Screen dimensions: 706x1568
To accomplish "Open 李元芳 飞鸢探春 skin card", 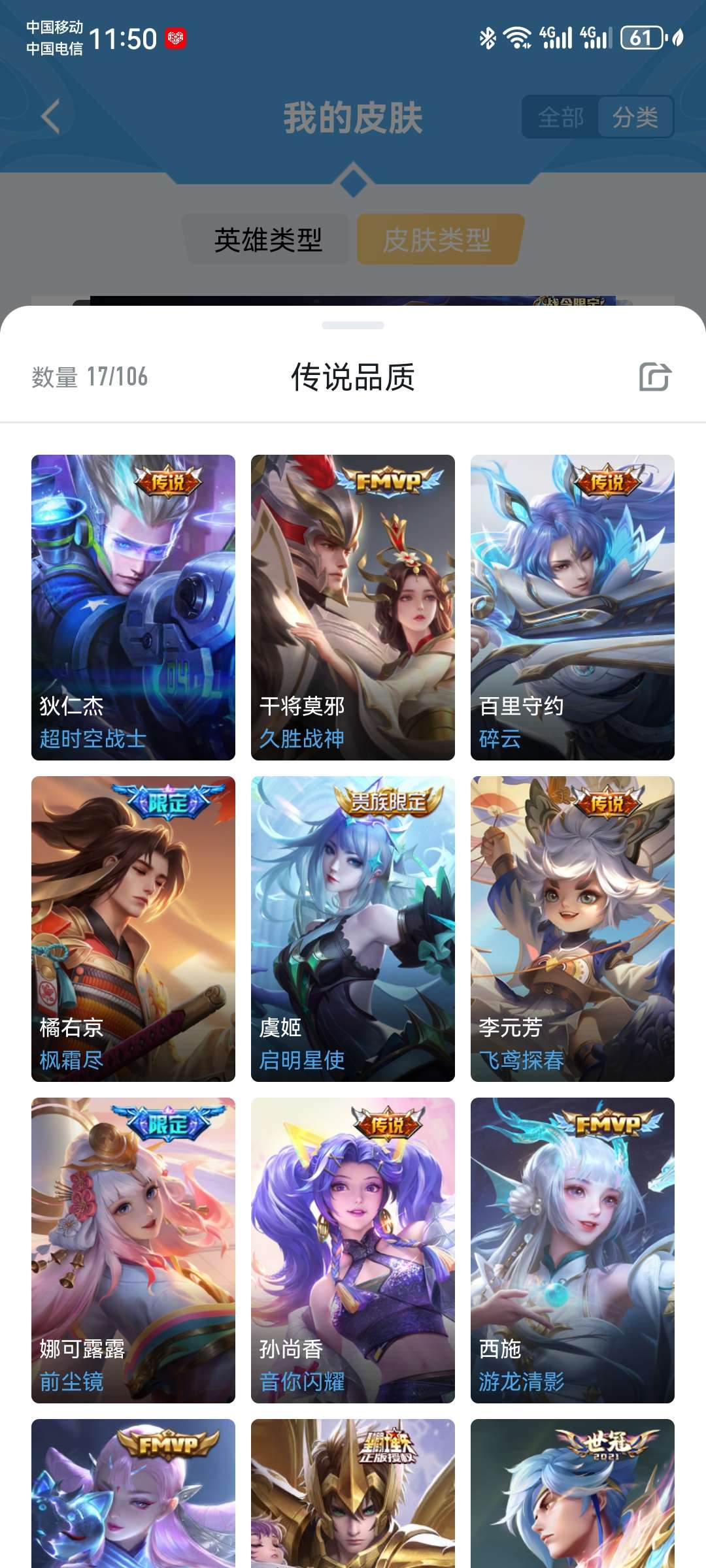I will click(573, 929).
